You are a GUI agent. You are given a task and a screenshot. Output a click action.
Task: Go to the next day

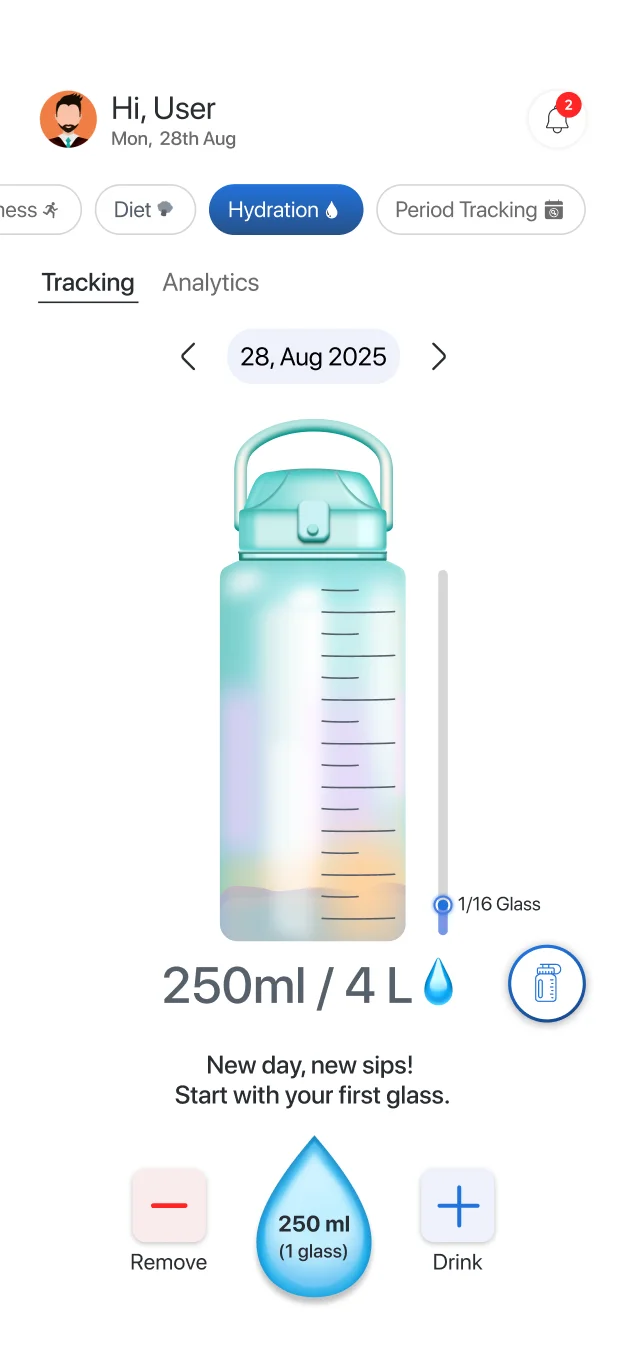(x=438, y=357)
